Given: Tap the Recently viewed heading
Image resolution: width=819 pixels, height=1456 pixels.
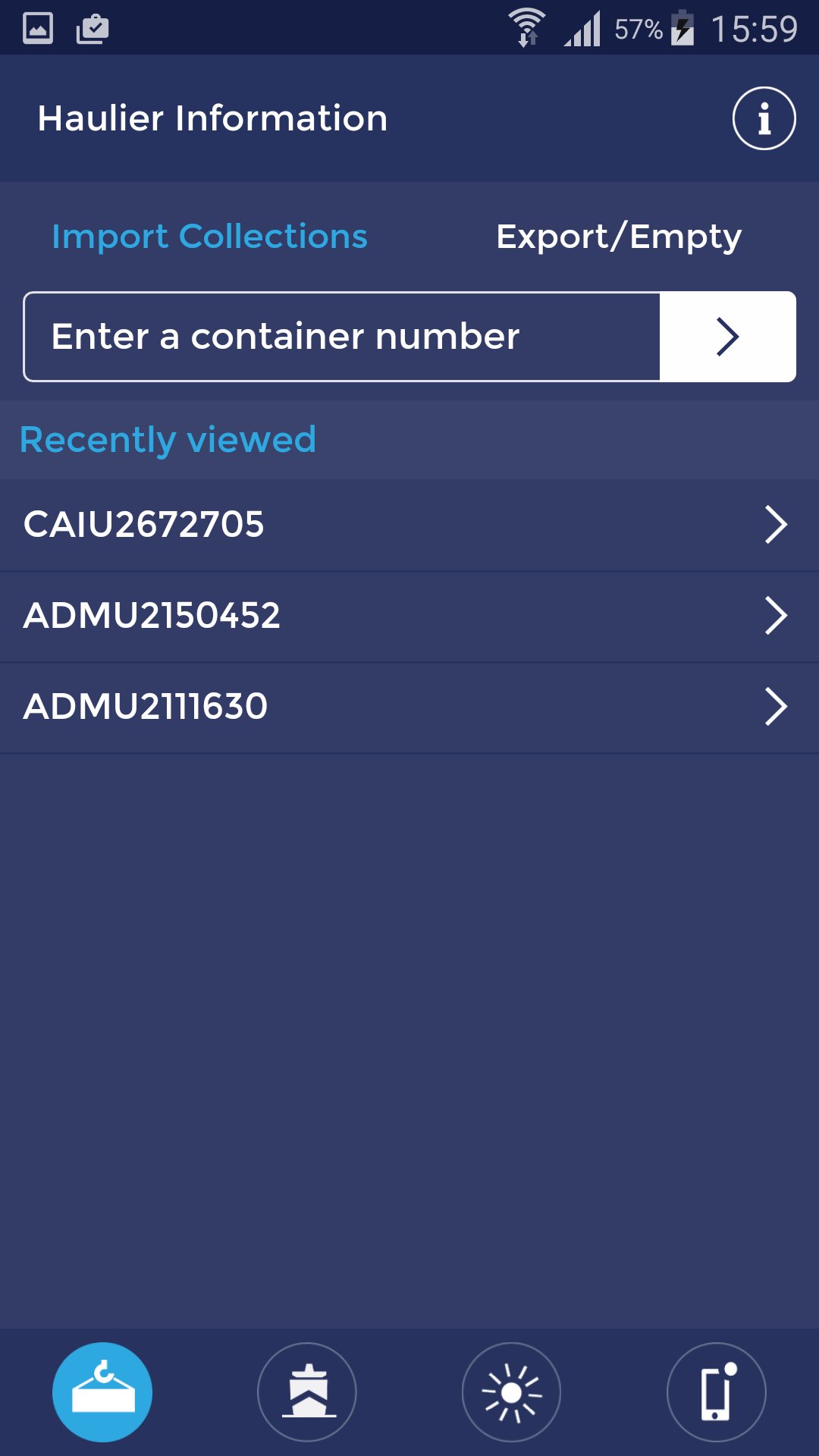Looking at the screenshot, I should pyautogui.click(x=168, y=438).
